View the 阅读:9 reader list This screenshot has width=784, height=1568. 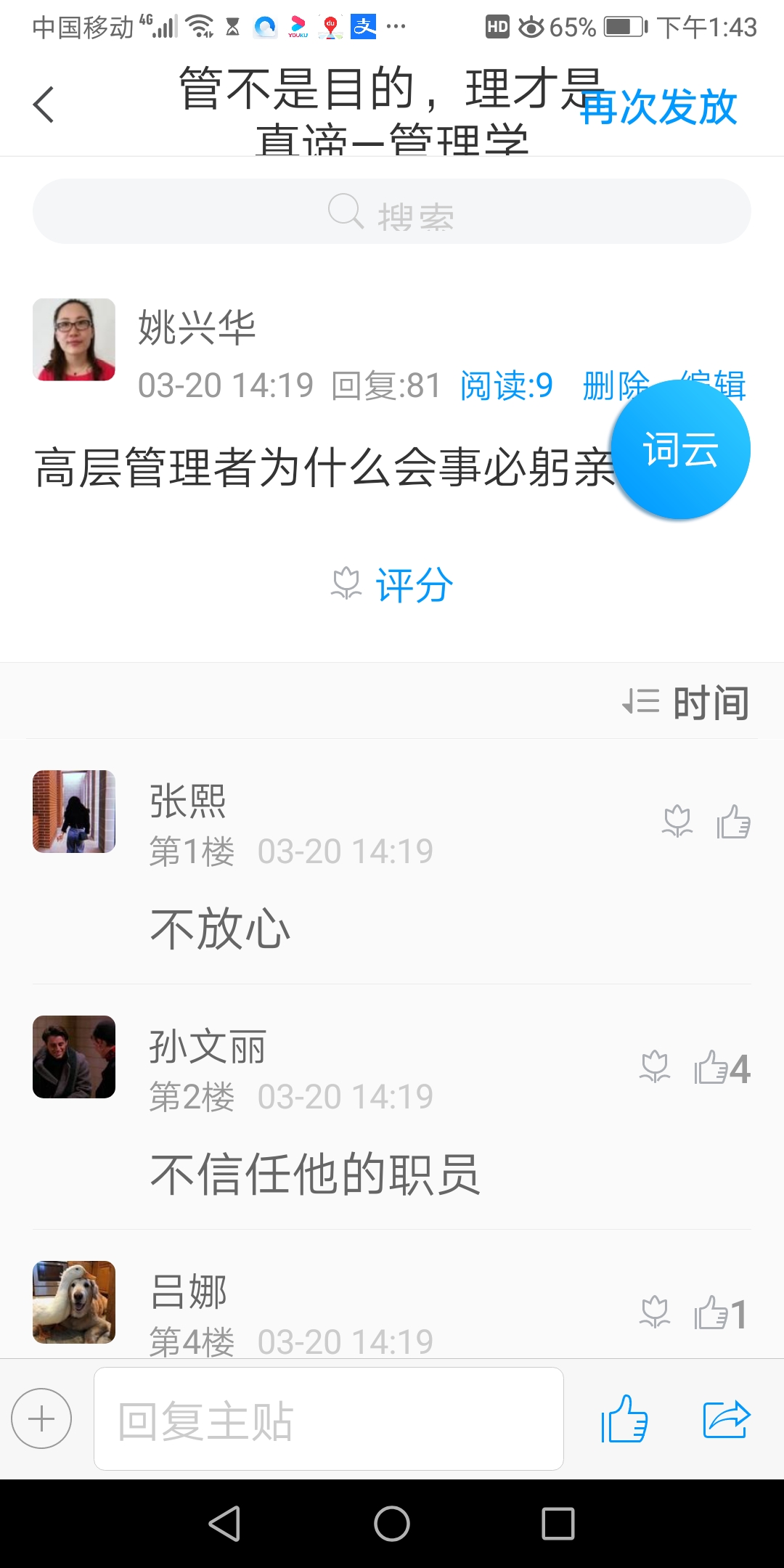[x=506, y=385]
